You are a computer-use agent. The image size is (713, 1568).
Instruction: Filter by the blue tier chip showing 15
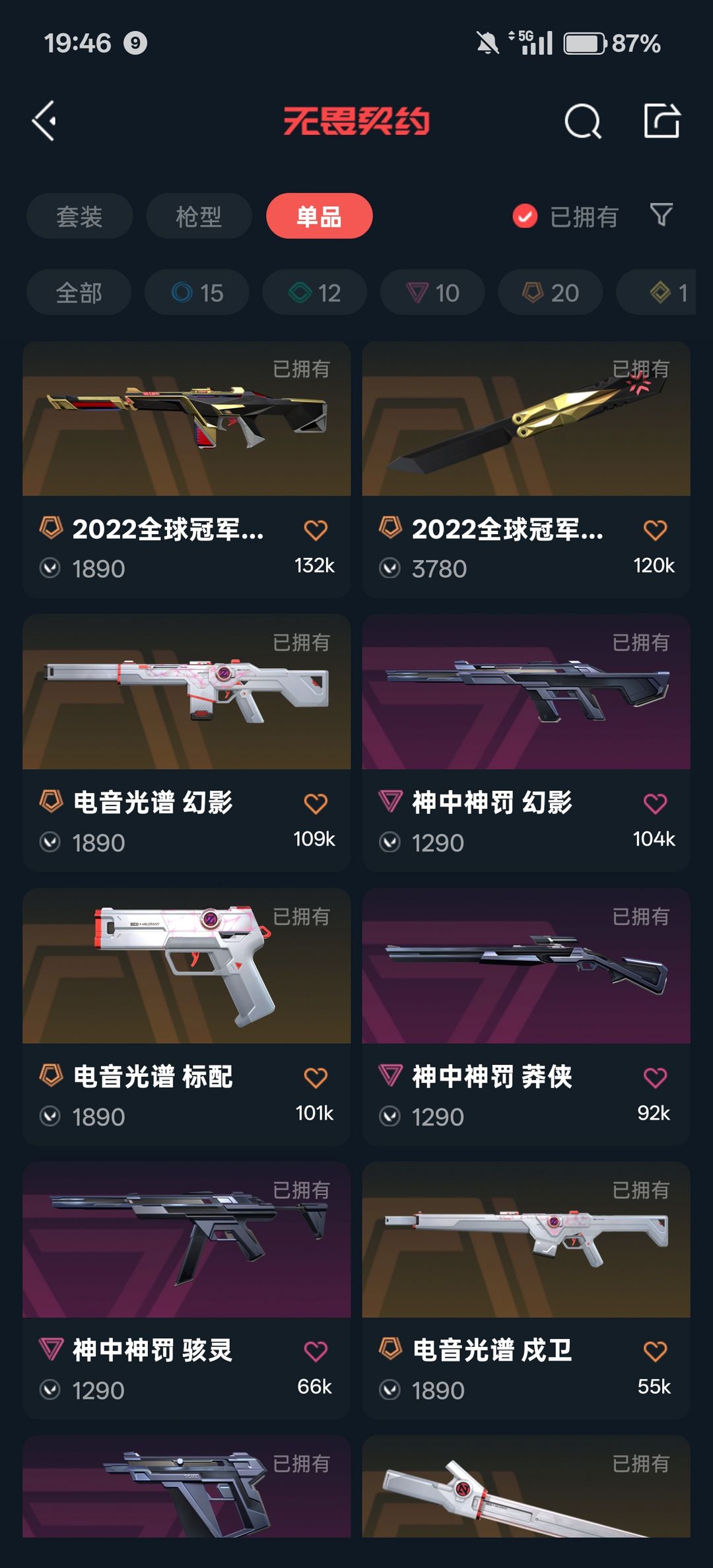[197, 292]
